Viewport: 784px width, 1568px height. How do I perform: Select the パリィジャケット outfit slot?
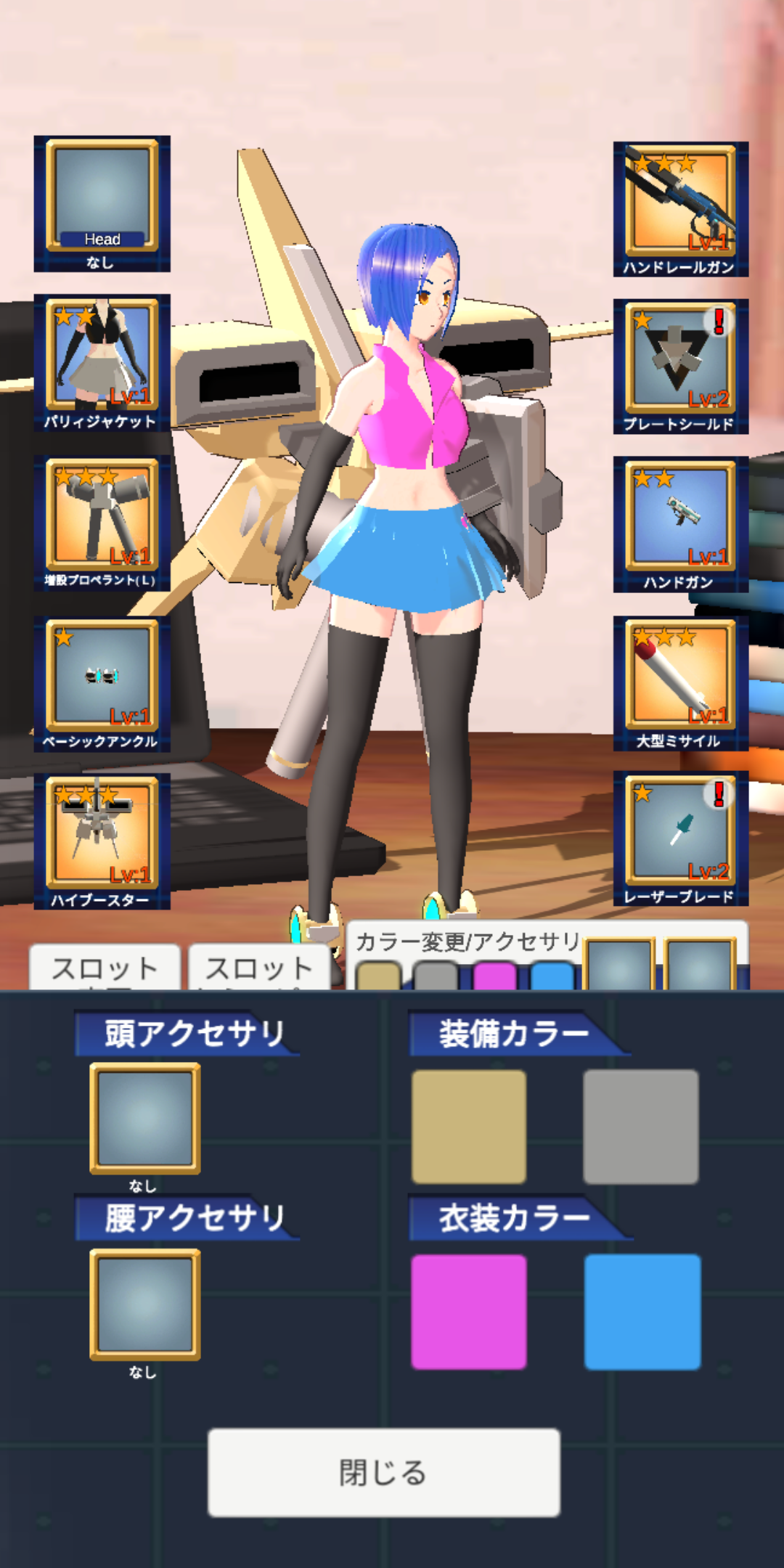(x=102, y=362)
